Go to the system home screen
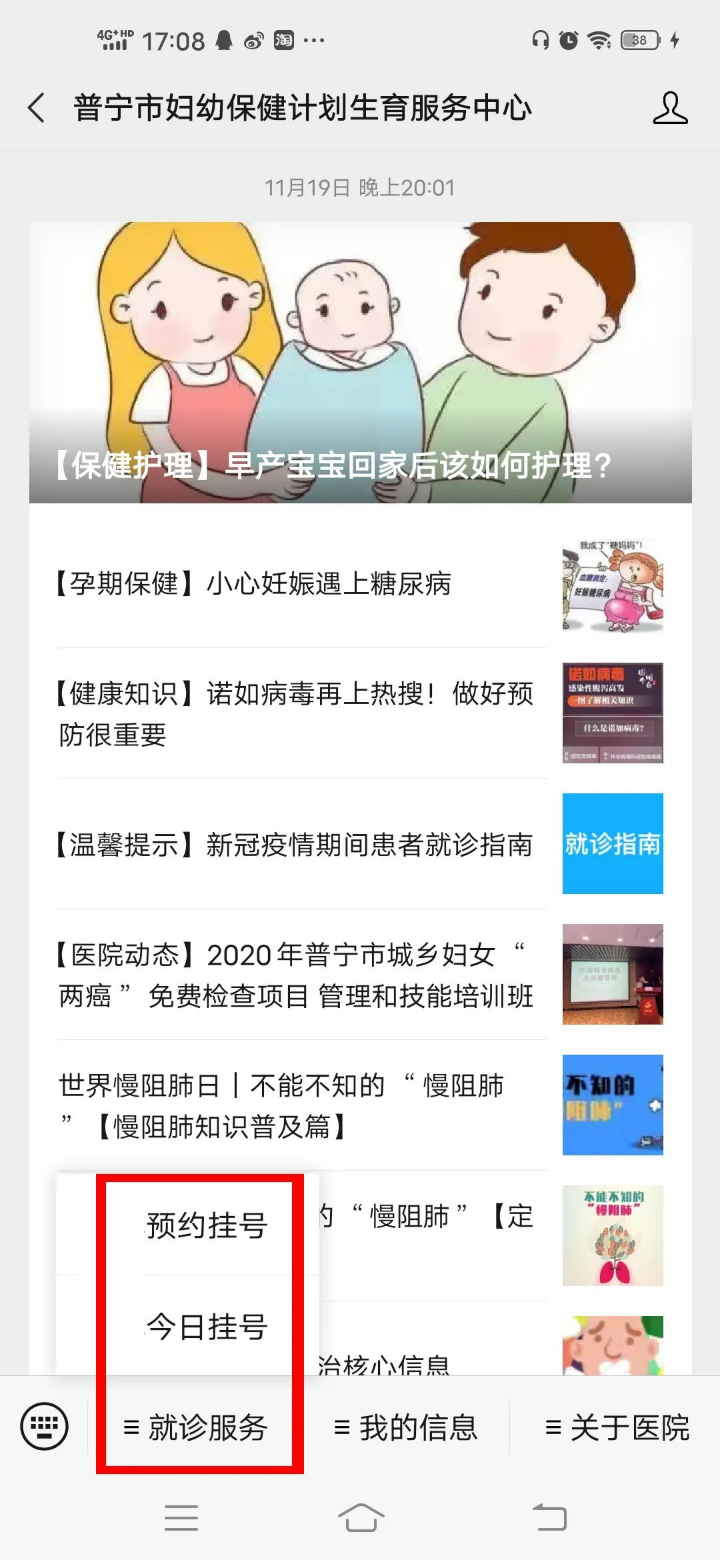The height and width of the screenshot is (1560, 720). coord(361,1518)
